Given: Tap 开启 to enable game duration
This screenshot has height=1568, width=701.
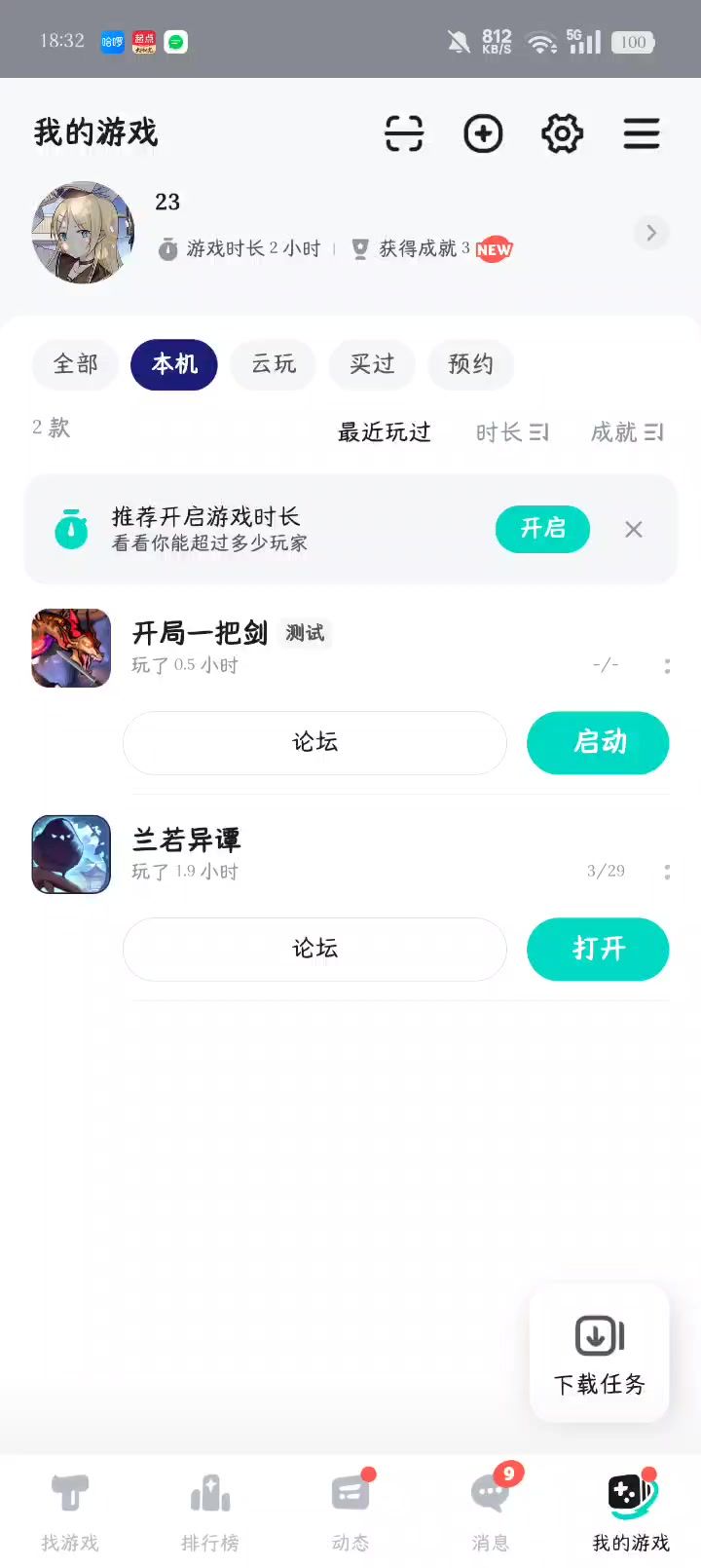Looking at the screenshot, I should [542, 529].
